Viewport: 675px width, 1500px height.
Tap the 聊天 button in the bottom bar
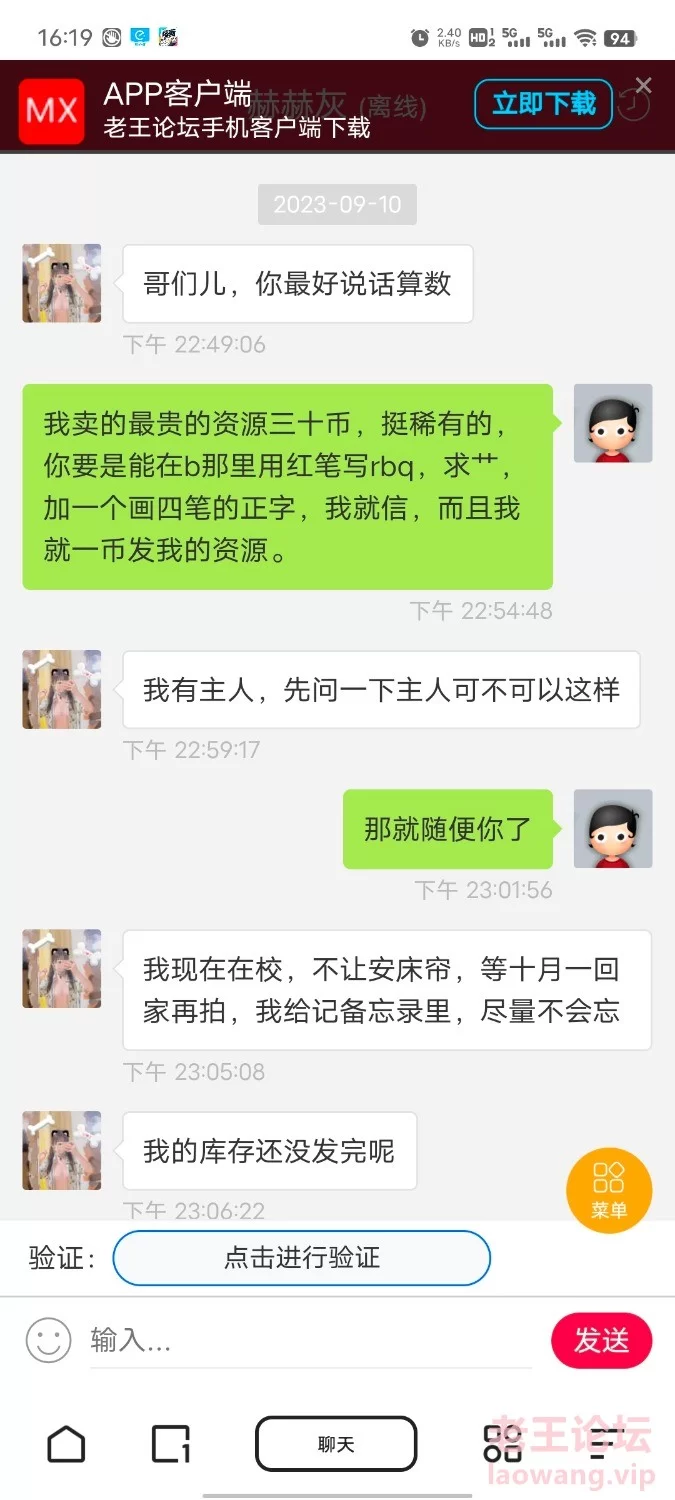pyautogui.click(x=336, y=1444)
